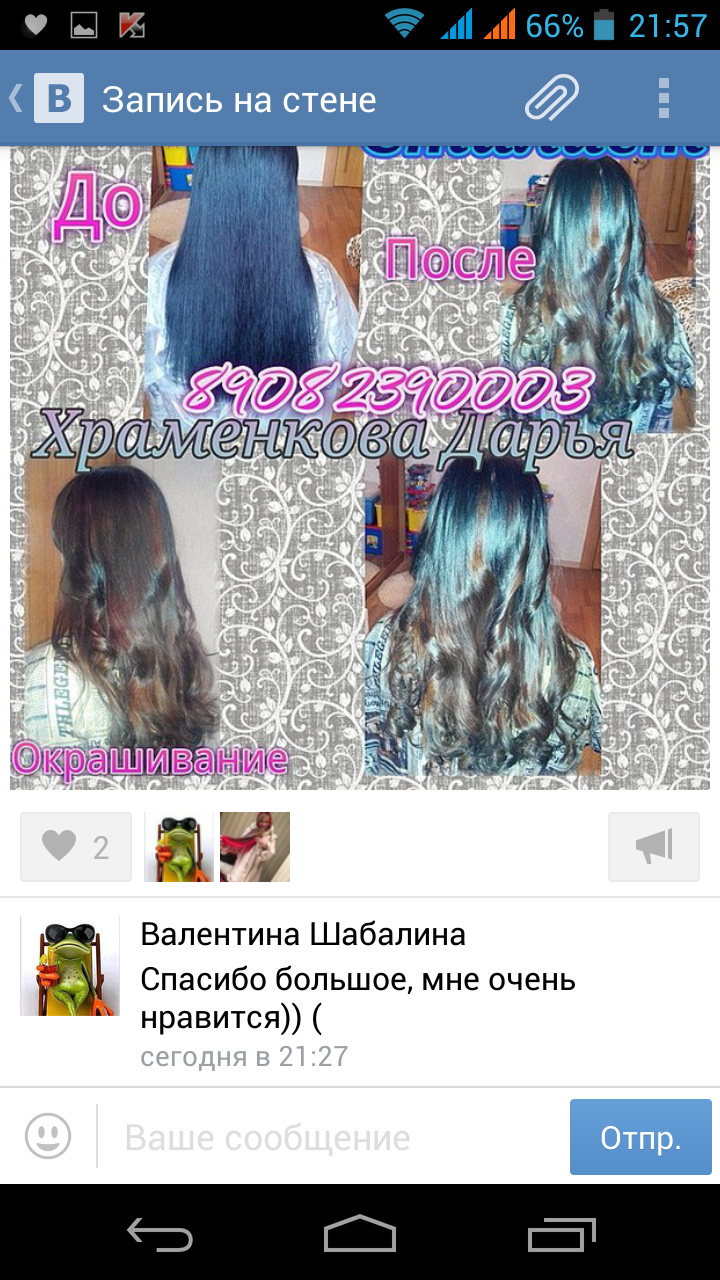
Task: Go to the home screen
Action: [x=360, y=1234]
